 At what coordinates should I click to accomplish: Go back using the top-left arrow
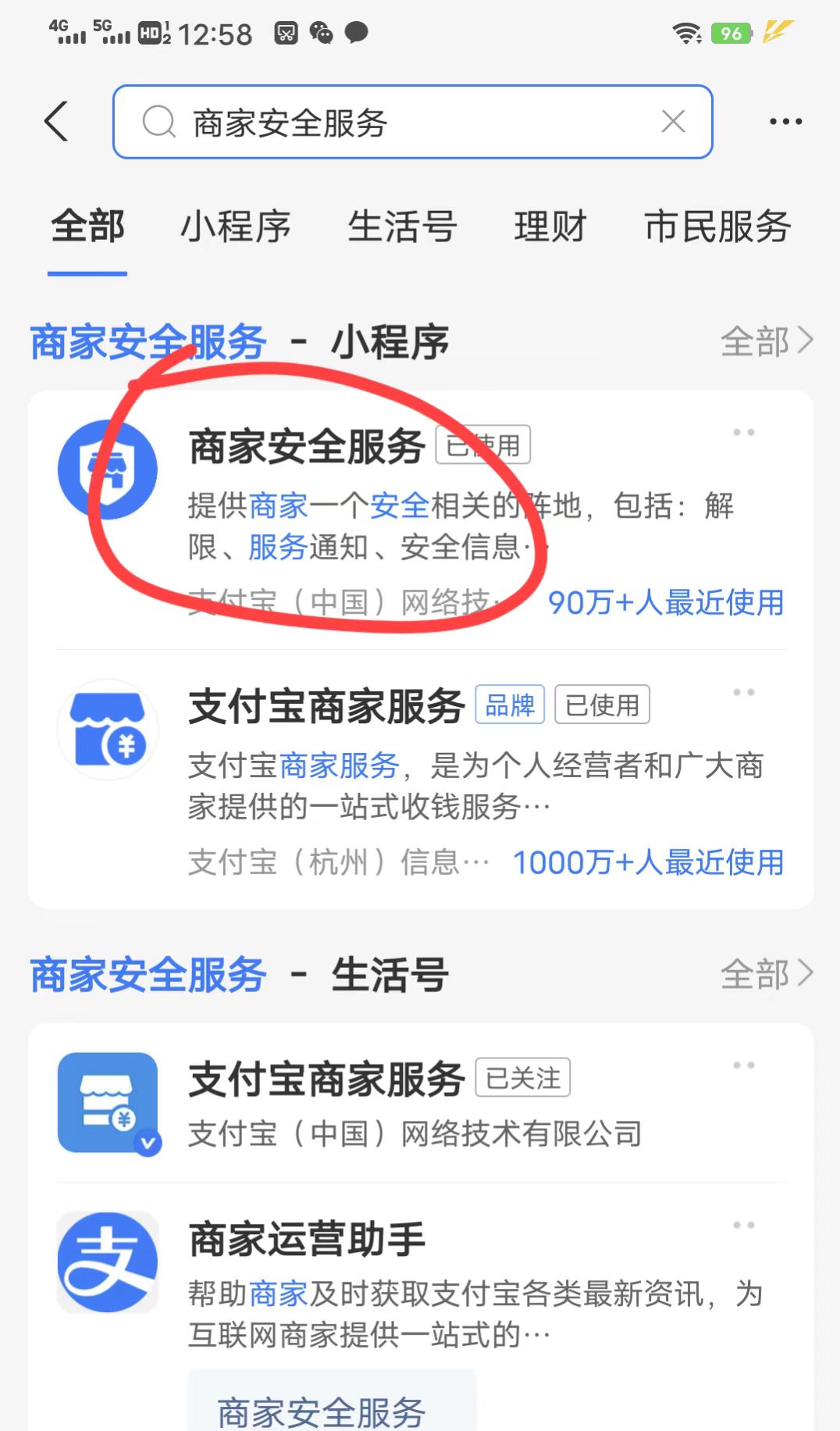pos(56,122)
